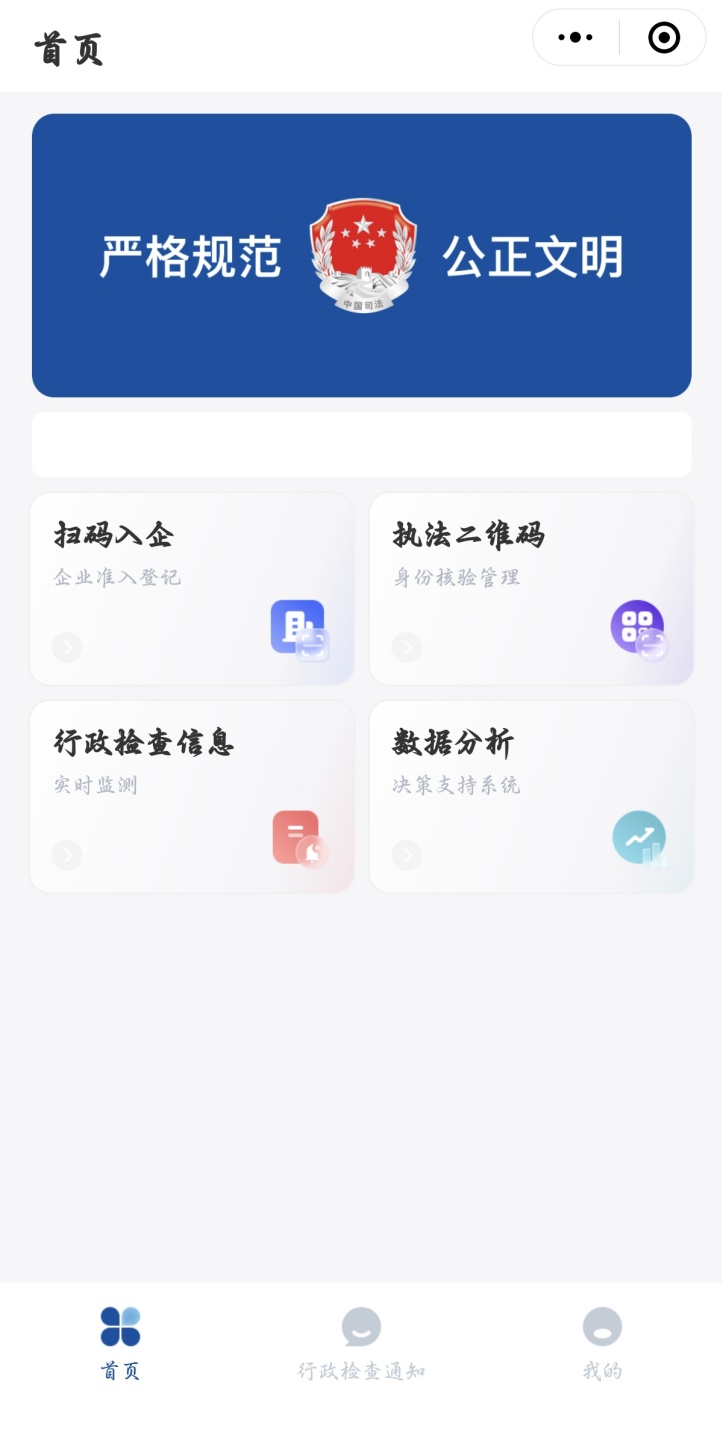Click the empty white bar below the banner
This screenshot has height=1429, width=722.
[x=362, y=443]
